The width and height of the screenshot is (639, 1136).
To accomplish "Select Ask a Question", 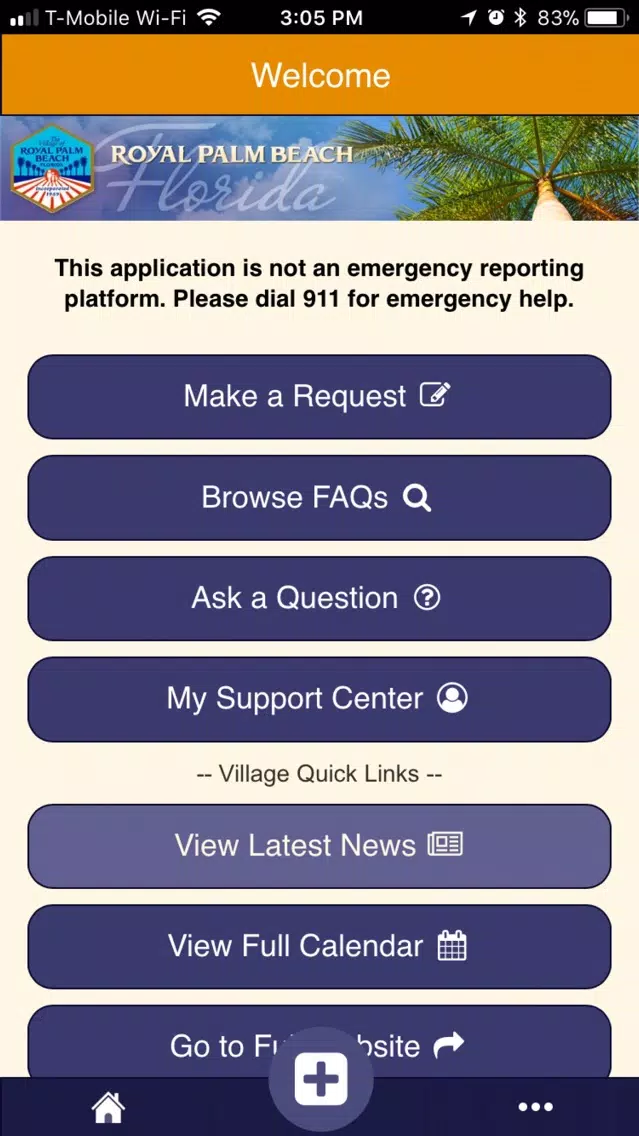I will (320, 598).
